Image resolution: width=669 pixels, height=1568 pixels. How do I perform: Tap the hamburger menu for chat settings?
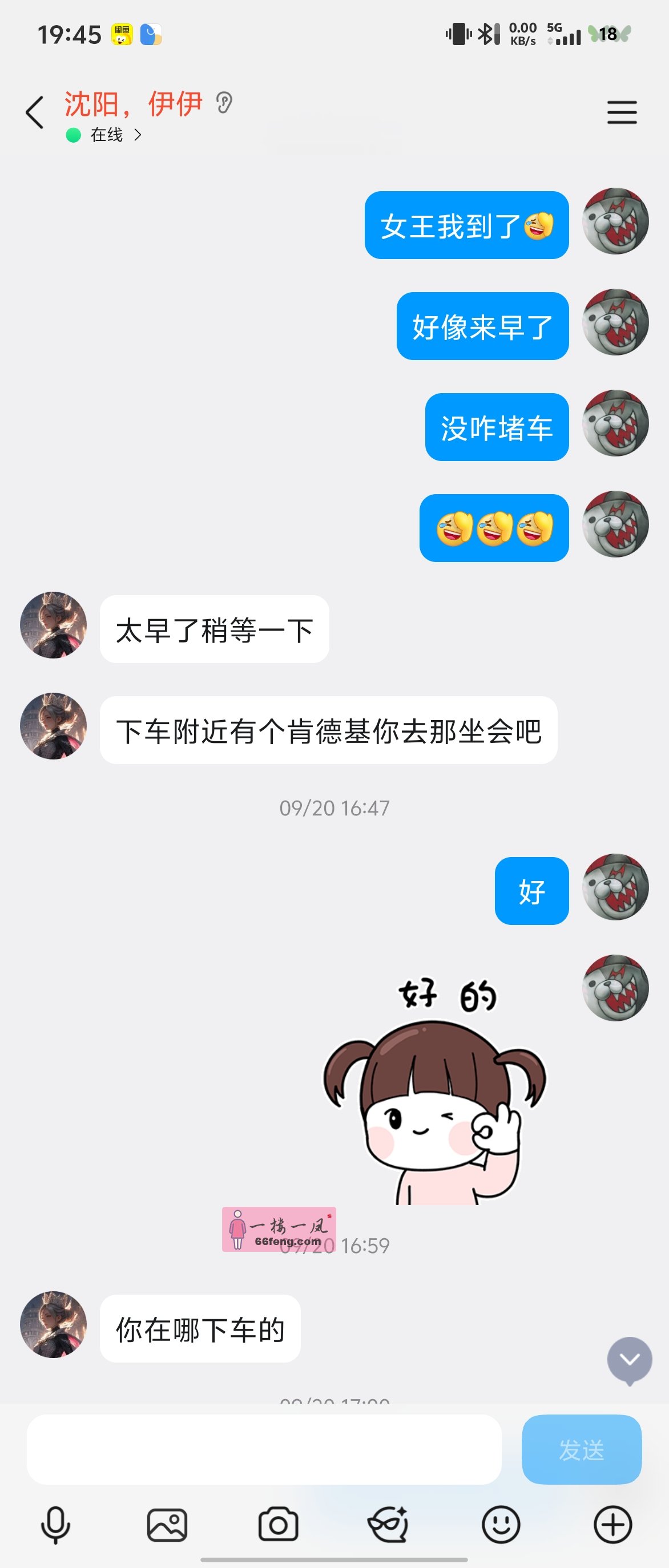click(622, 112)
